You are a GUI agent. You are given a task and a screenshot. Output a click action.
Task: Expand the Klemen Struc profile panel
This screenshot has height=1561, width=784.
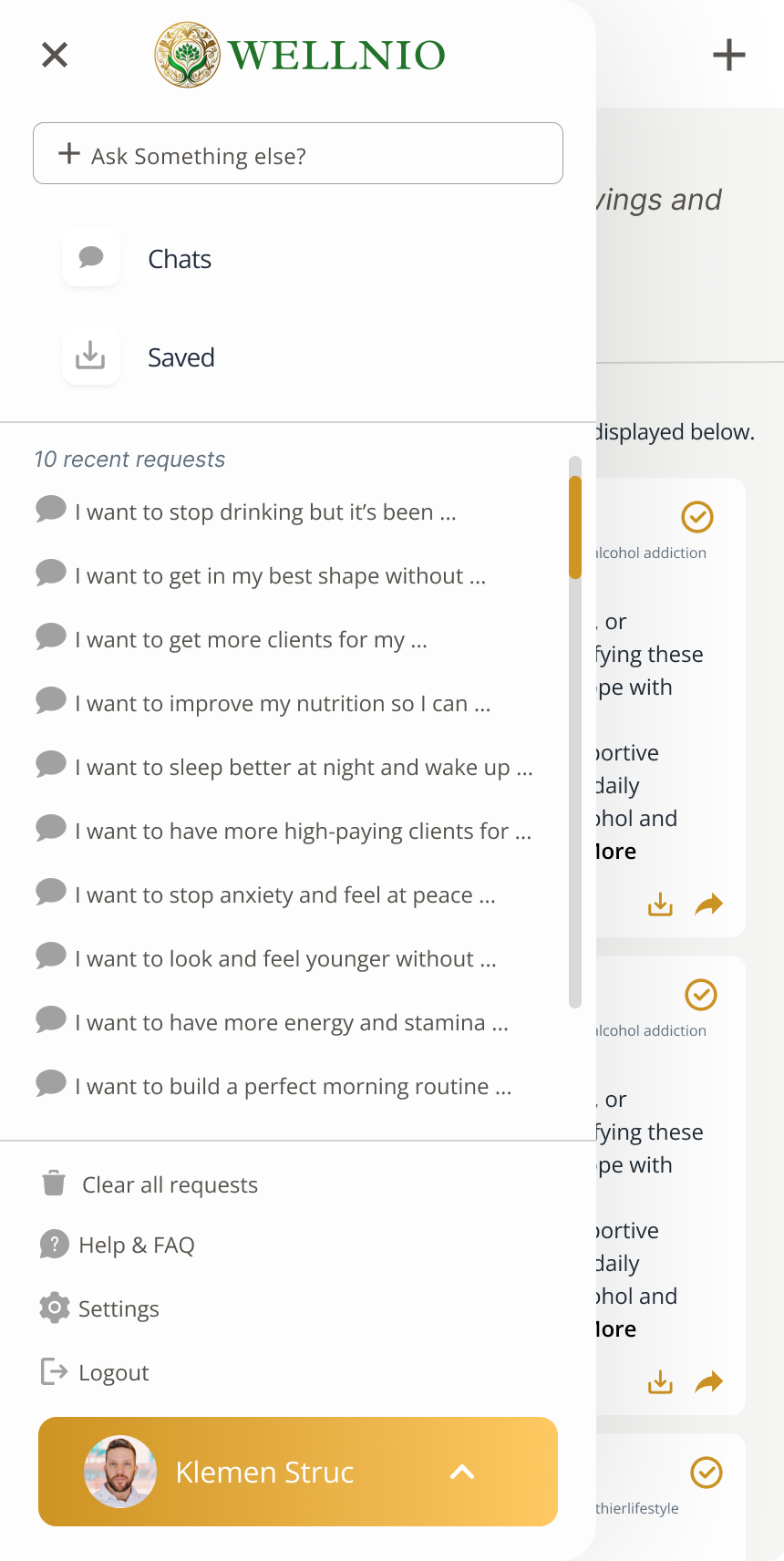pos(298,1472)
